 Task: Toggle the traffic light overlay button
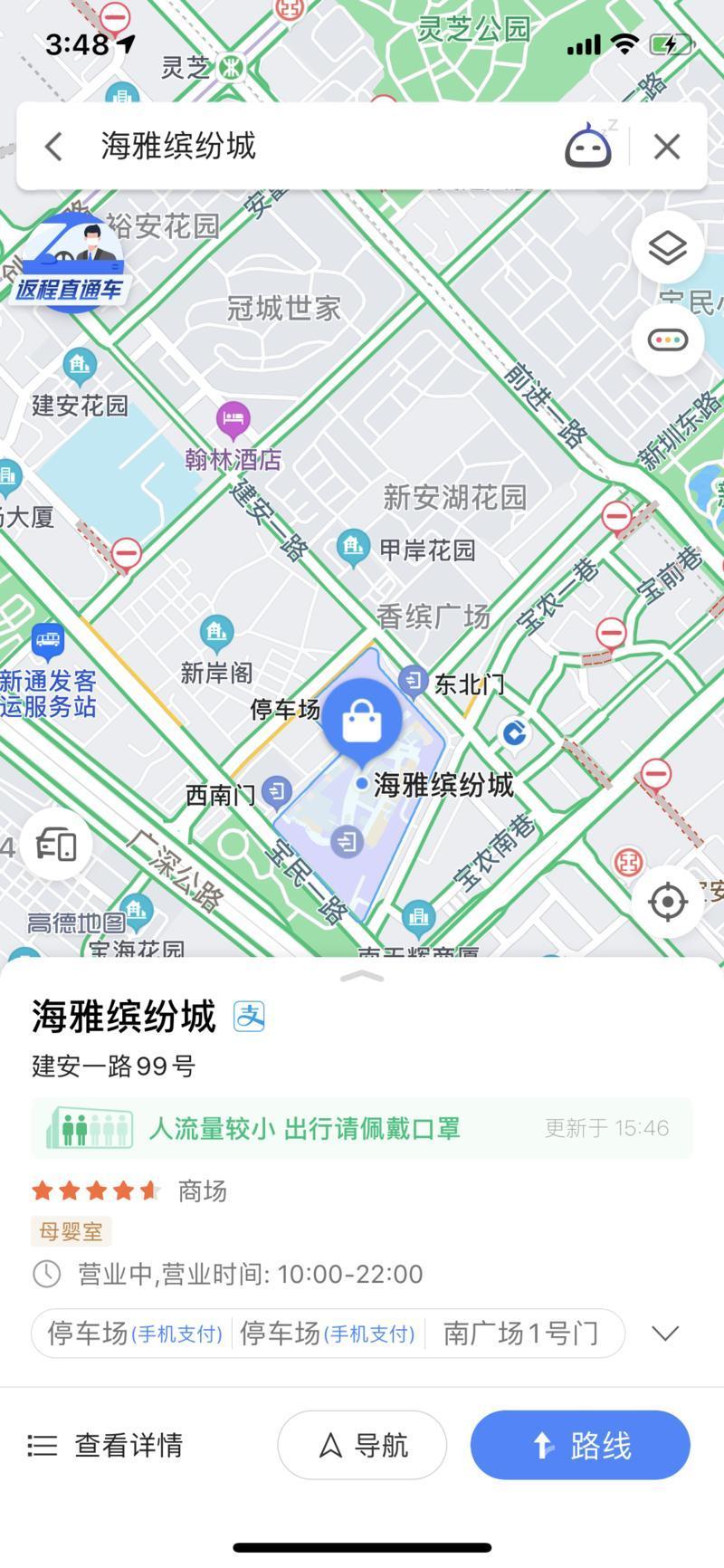coord(668,340)
